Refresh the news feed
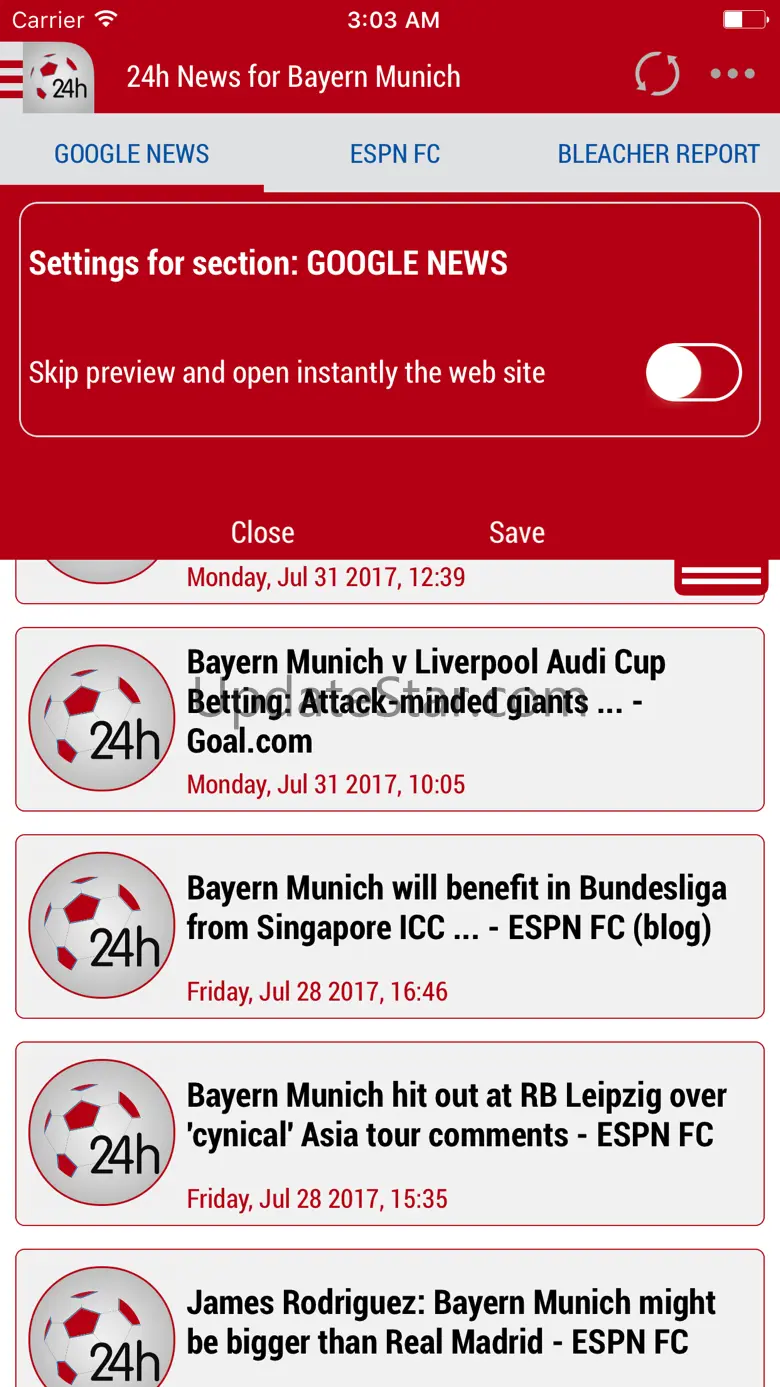The height and width of the screenshot is (1387, 780). click(657, 74)
